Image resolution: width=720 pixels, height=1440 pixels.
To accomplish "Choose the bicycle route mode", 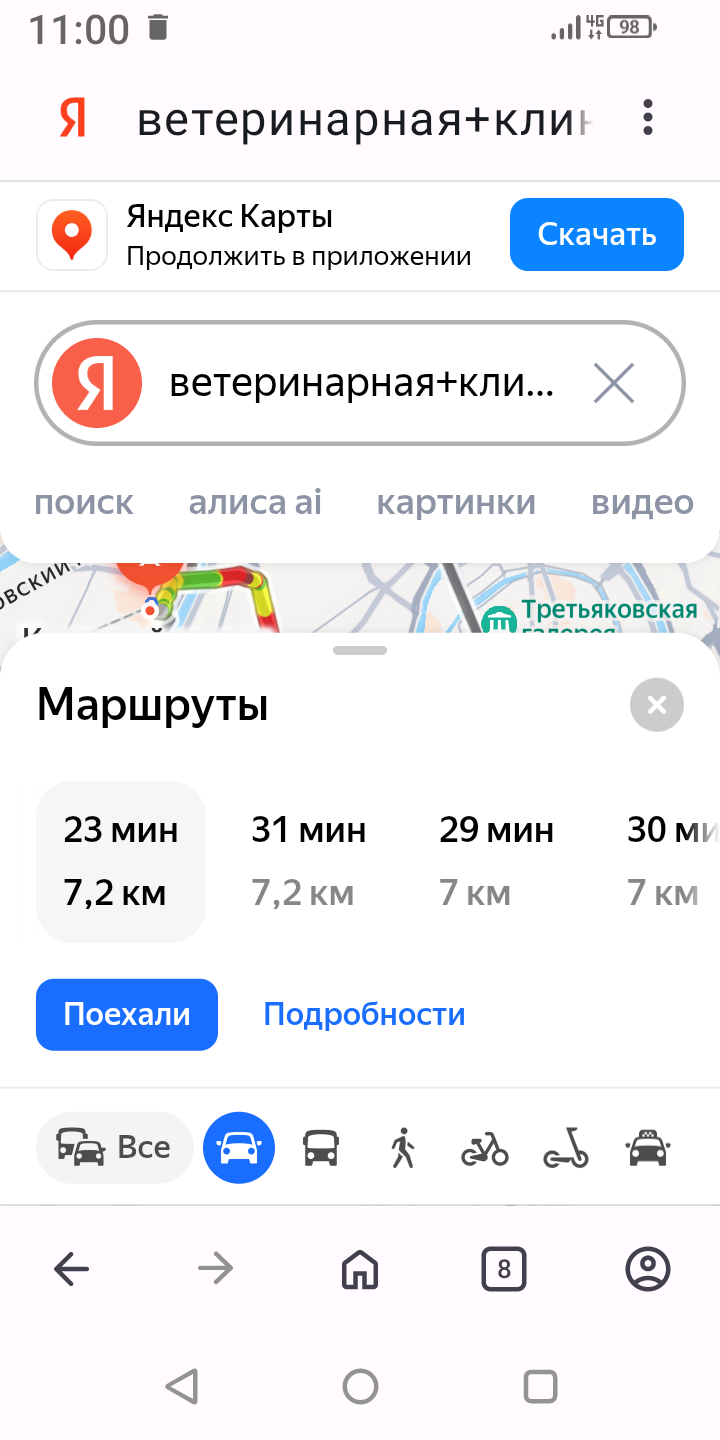I will click(x=484, y=1147).
